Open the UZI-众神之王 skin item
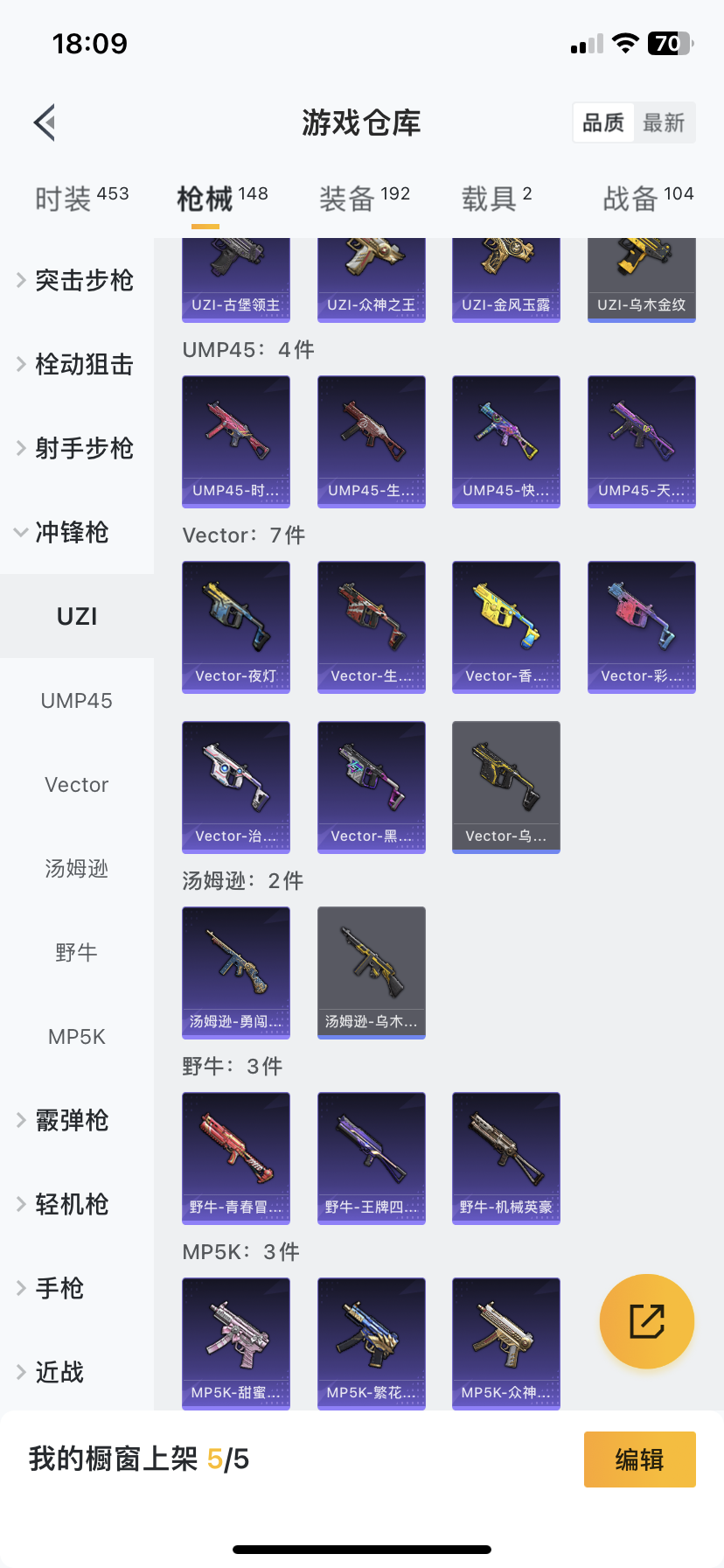The height and width of the screenshot is (1568, 724). (371, 280)
